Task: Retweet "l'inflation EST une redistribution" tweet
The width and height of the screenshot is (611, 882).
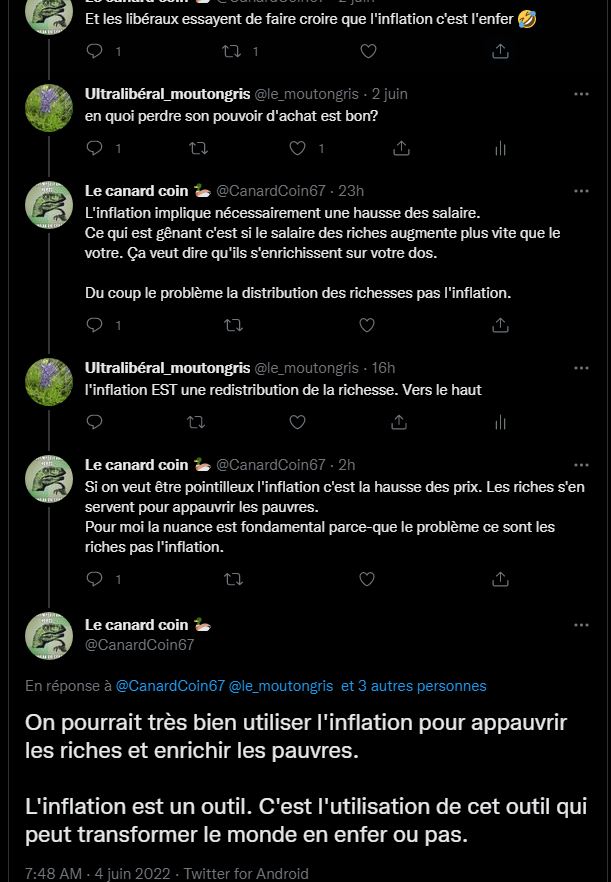Action: 196,422
